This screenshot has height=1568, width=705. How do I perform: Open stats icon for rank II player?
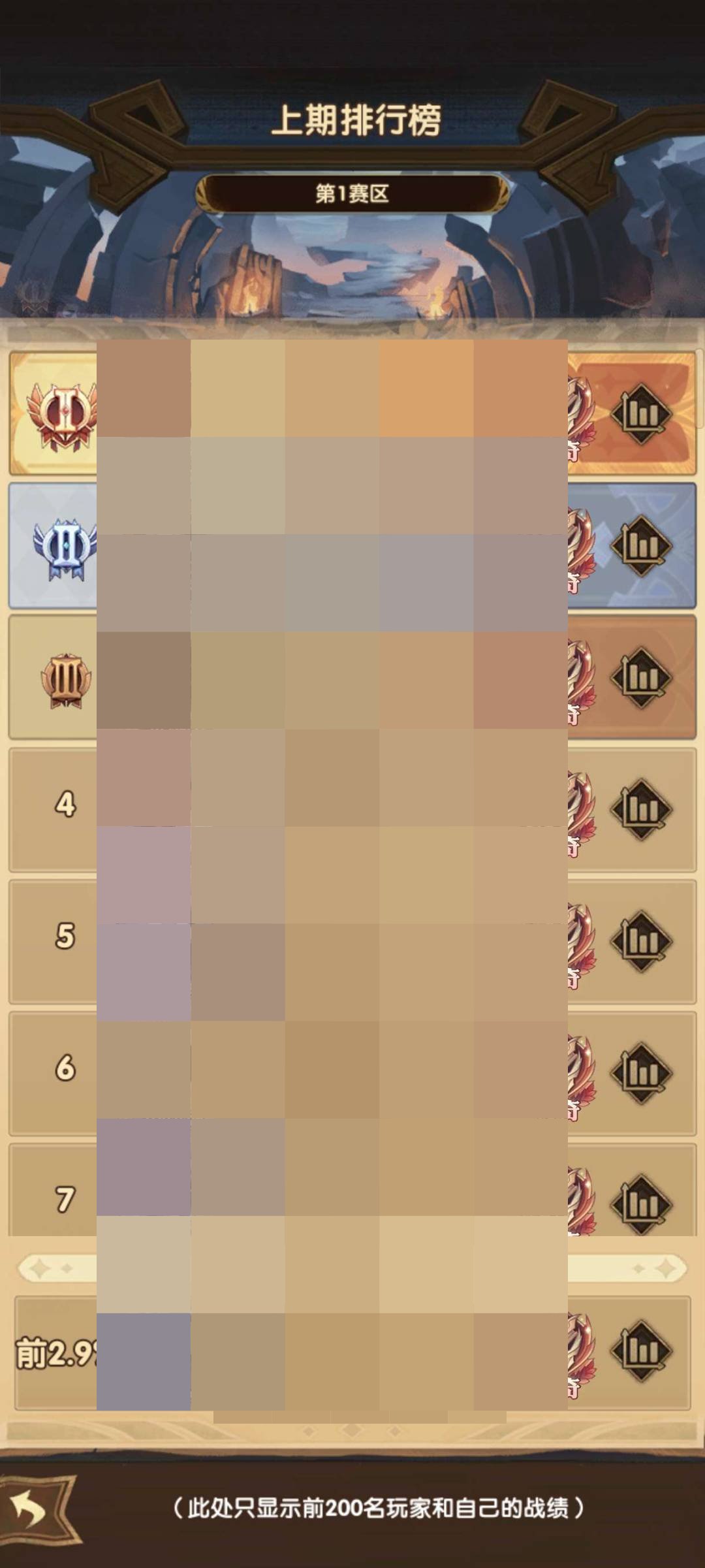coord(641,546)
